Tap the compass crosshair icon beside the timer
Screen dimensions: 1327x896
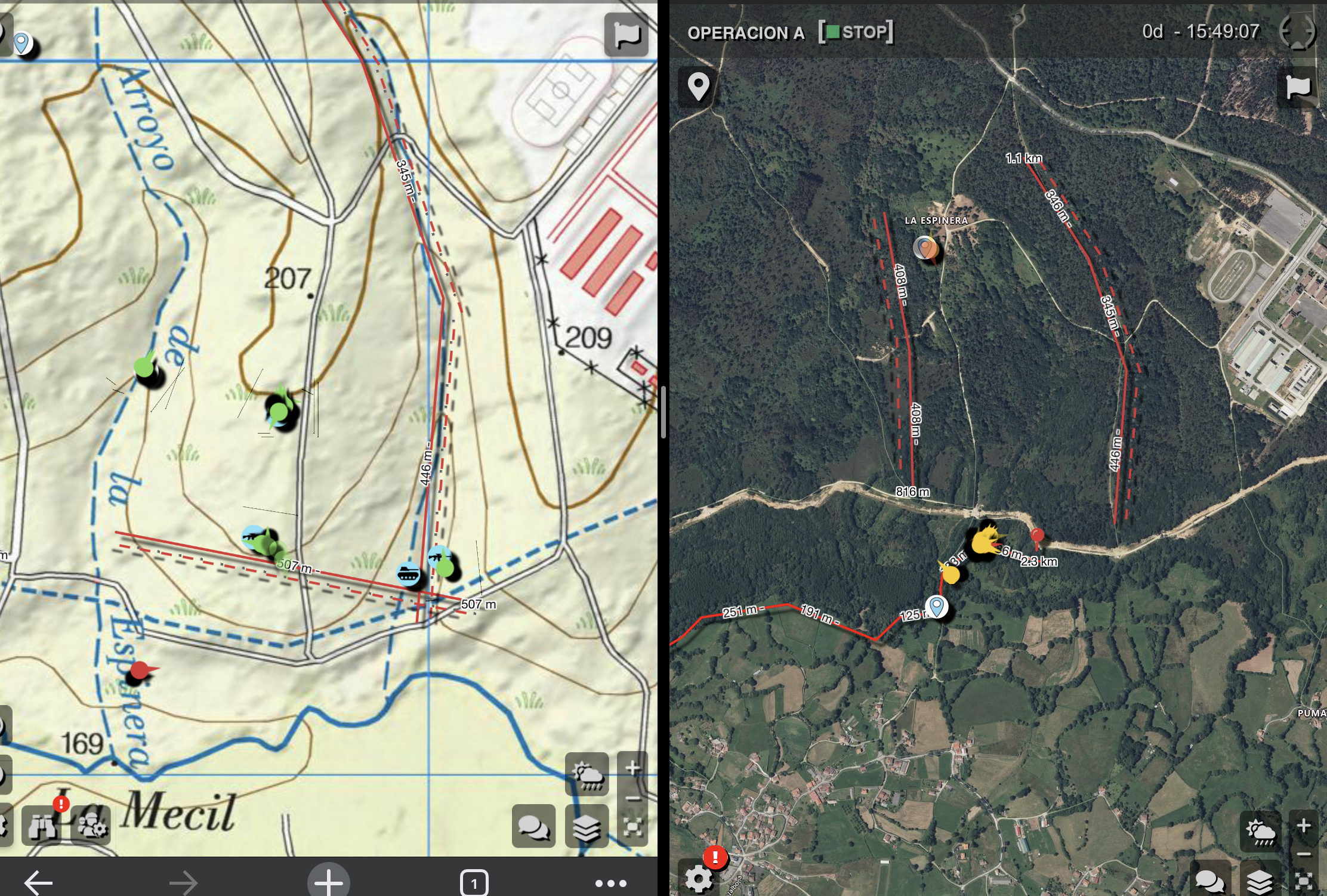tap(1297, 31)
